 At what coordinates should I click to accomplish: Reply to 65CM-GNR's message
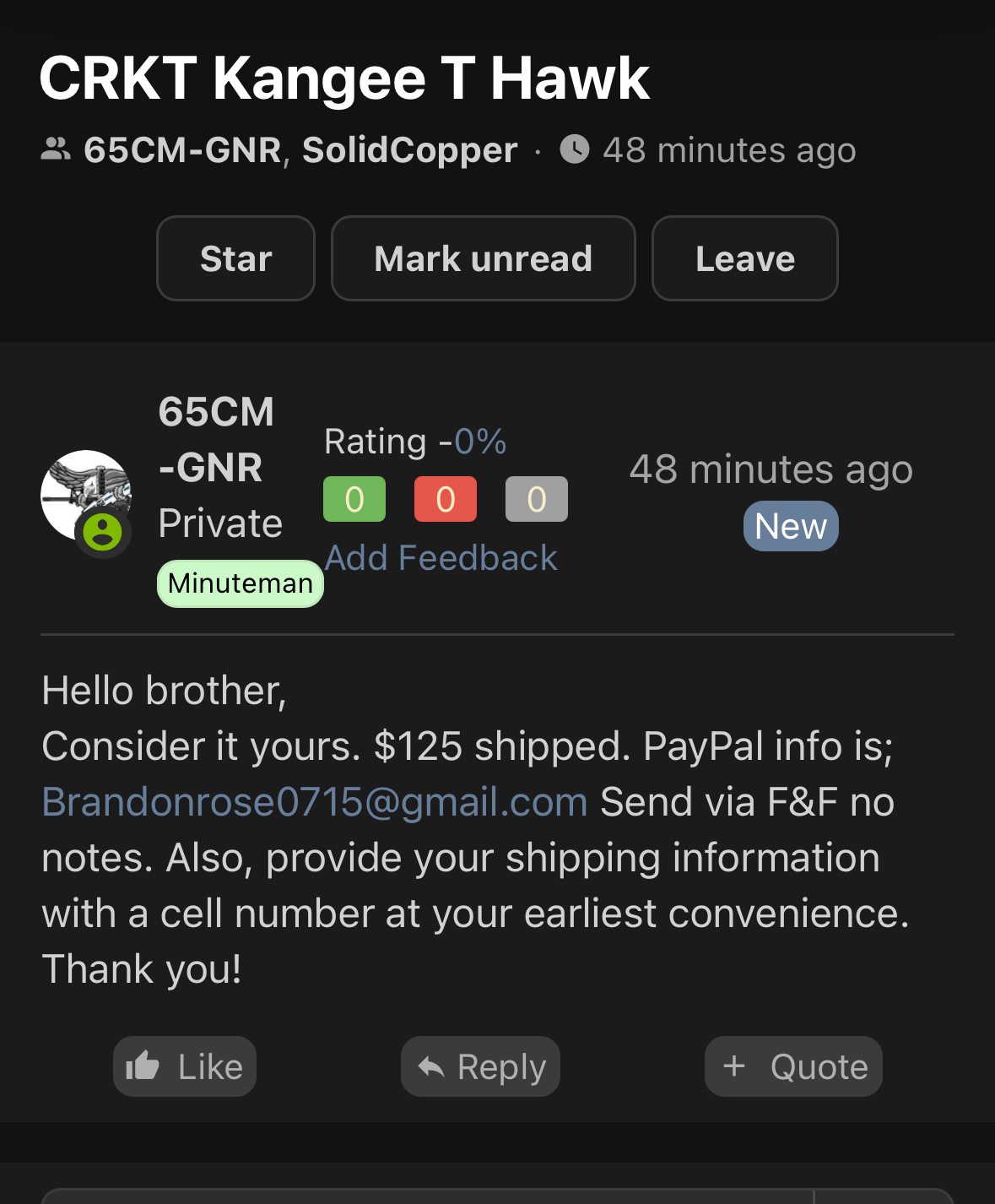tap(480, 1066)
